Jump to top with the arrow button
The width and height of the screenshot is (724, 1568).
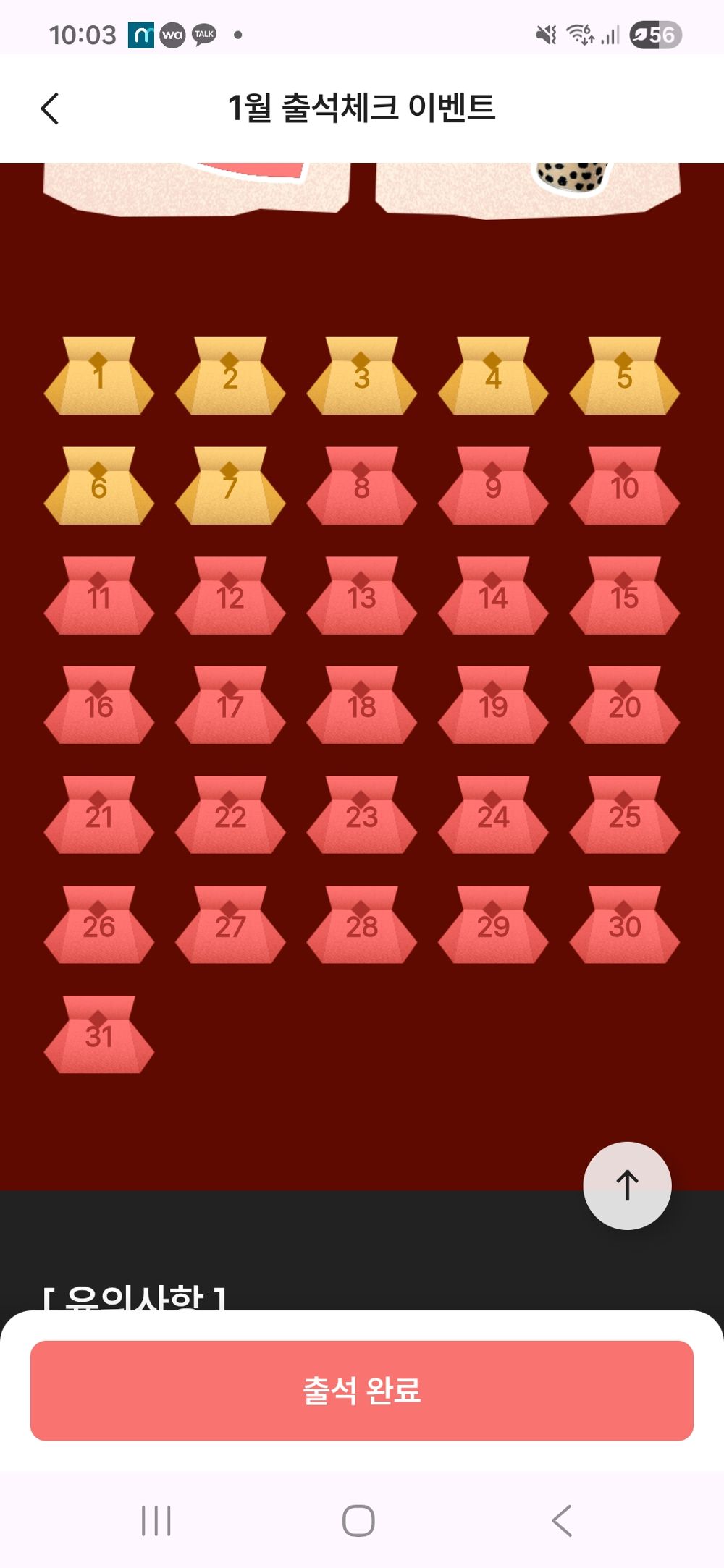pos(627,1185)
